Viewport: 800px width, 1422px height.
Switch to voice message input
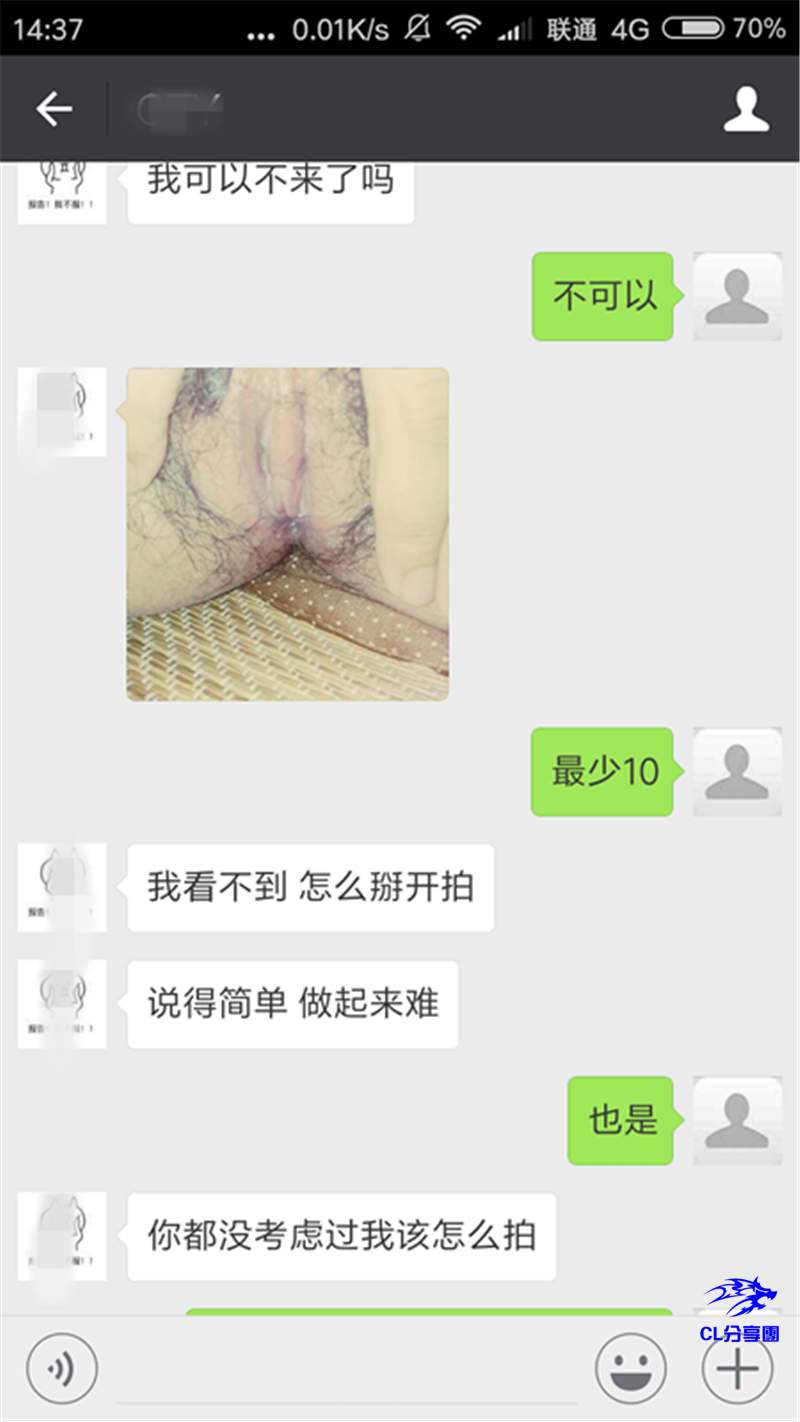tap(62, 1369)
